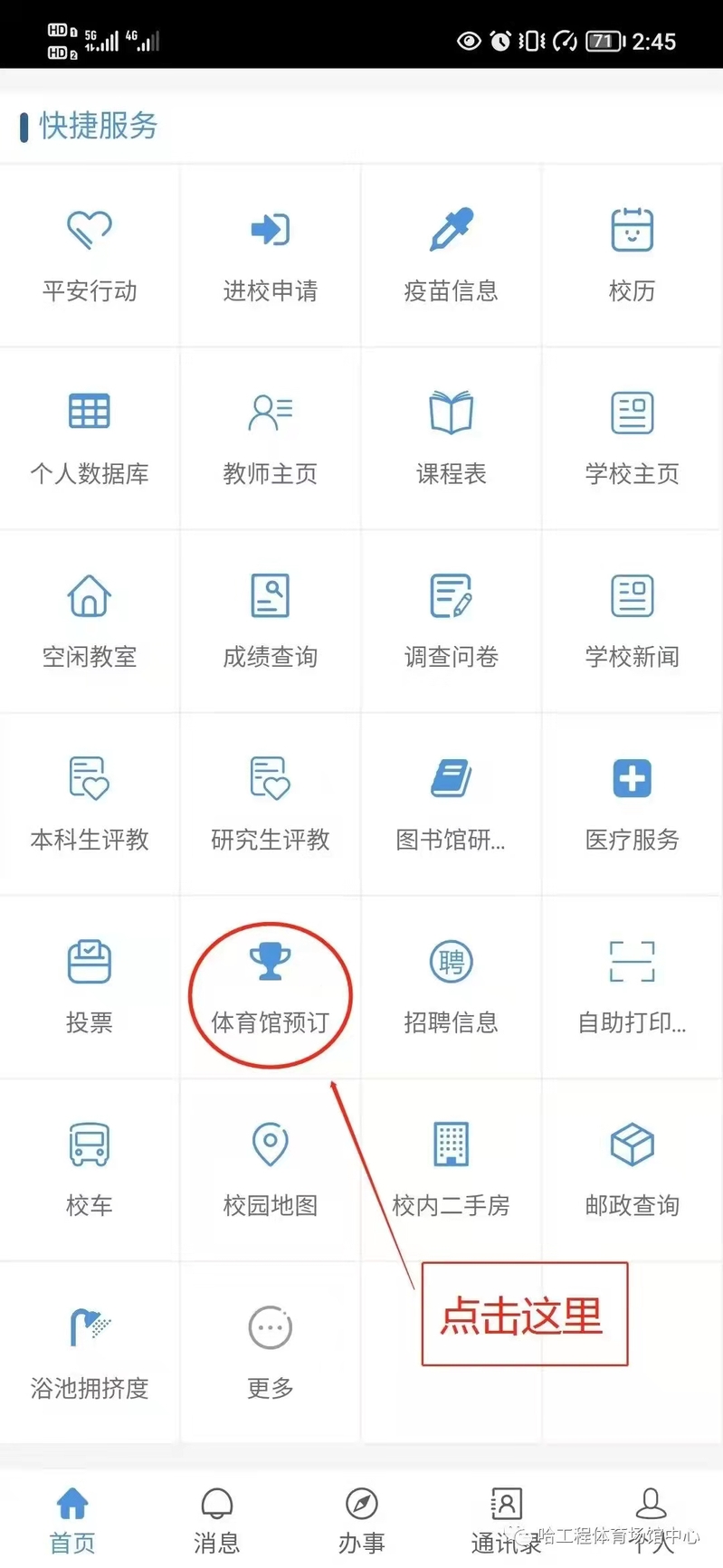The height and width of the screenshot is (1568, 723).
Task: Fill out a 调查问卷 survey
Action: click(452, 621)
